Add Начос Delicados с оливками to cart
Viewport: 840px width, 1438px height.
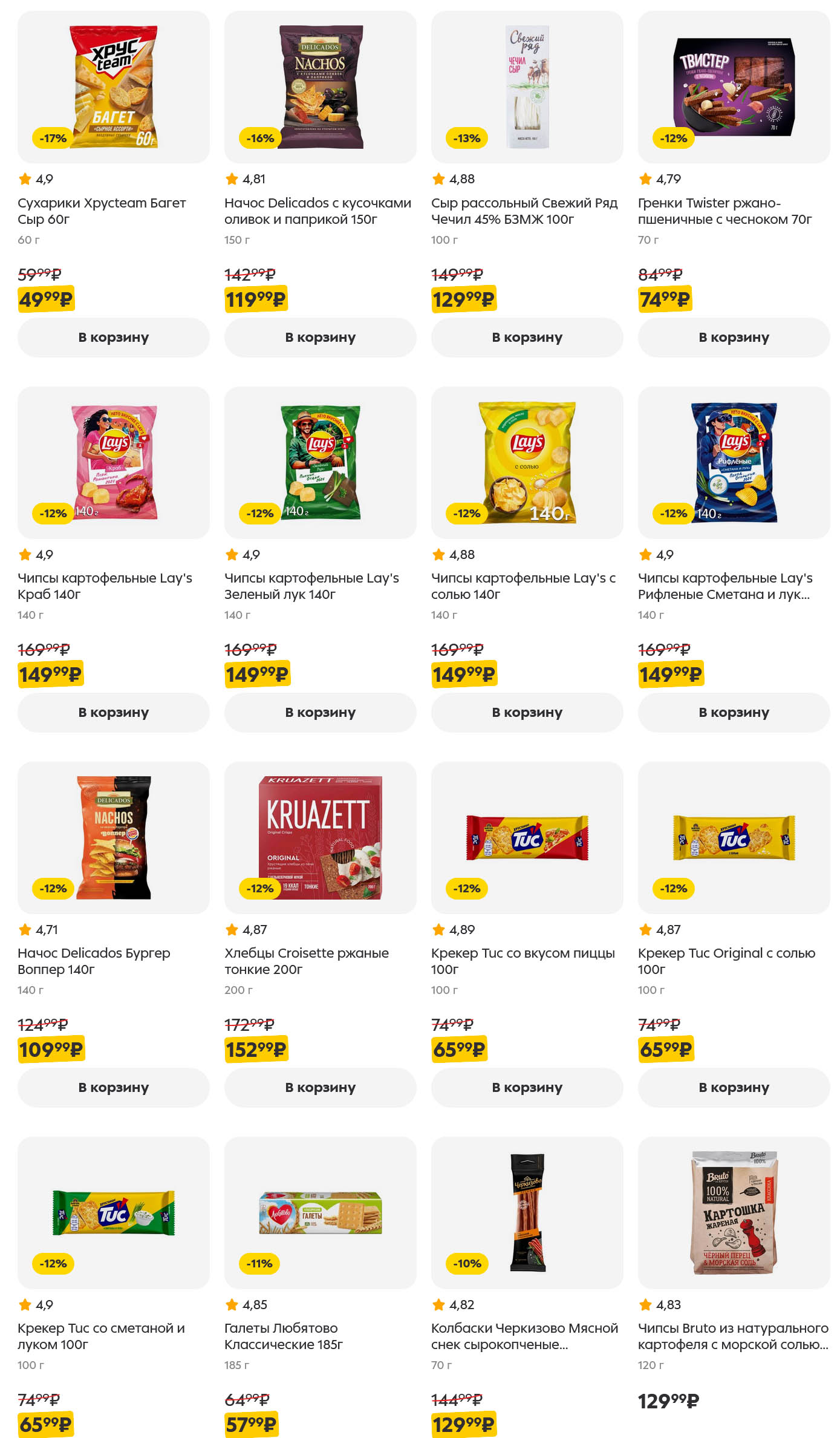(x=320, y=337)
